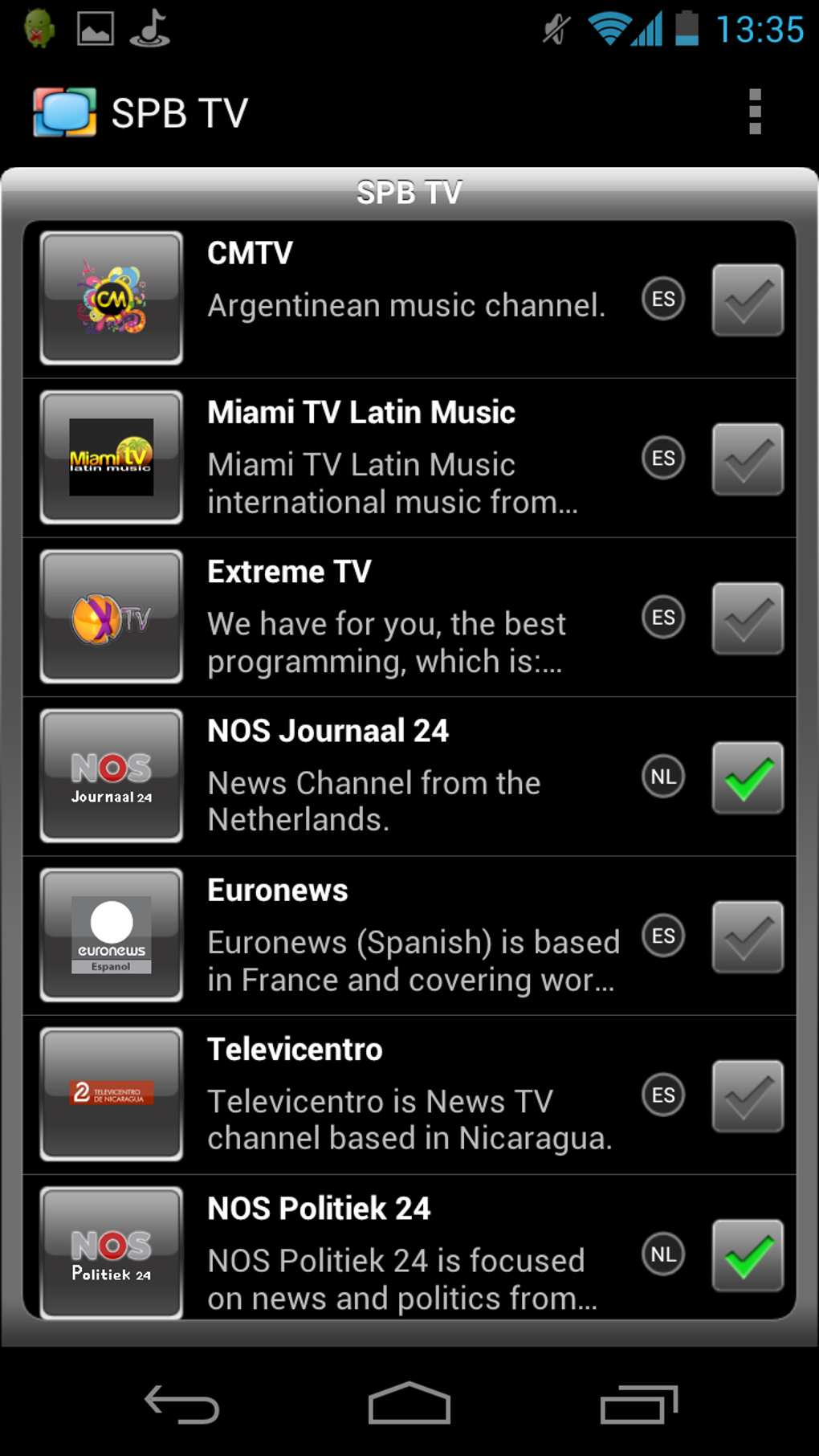Open the NOS Politiek 24 channel
819x1456 pixels.
(401, 1253)
